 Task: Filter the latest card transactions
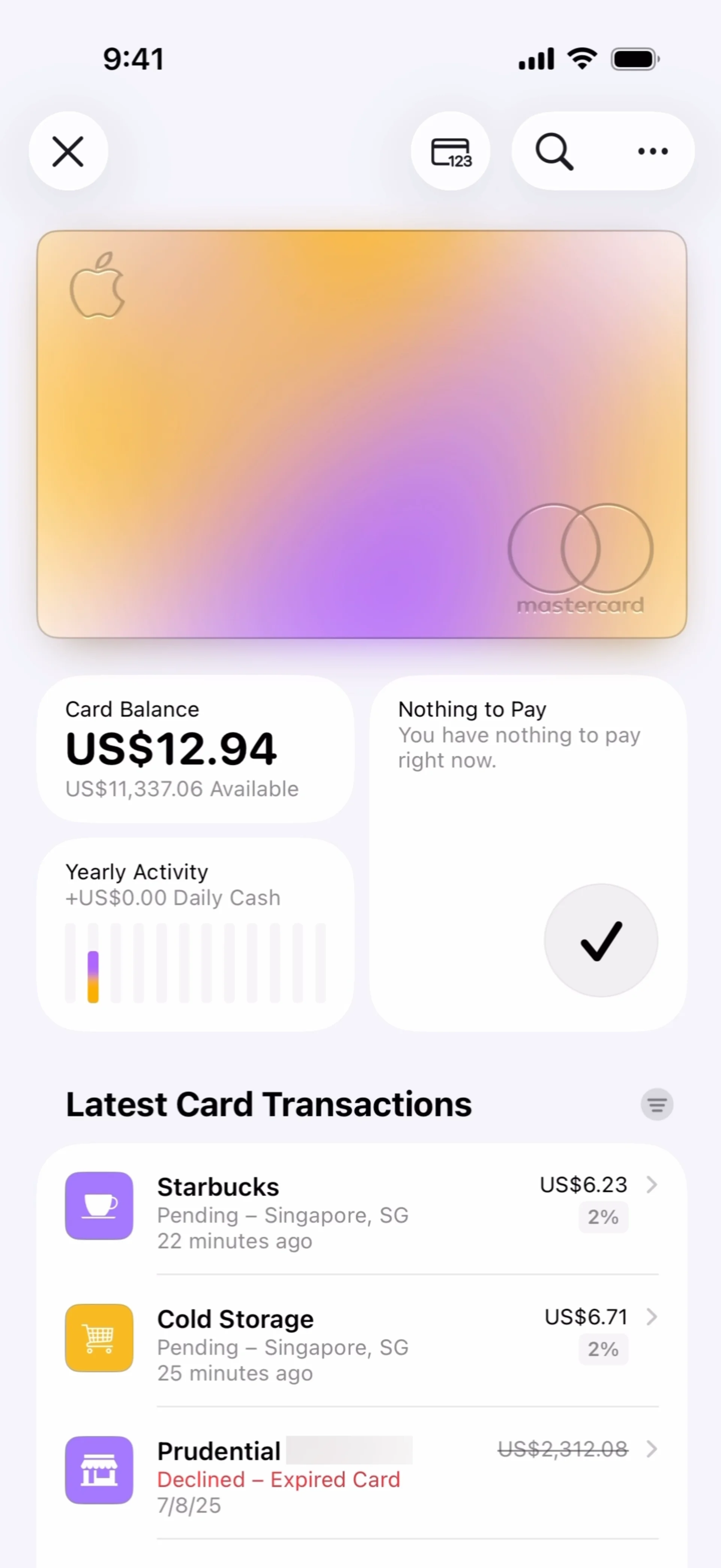click(x=656, y=1104)
